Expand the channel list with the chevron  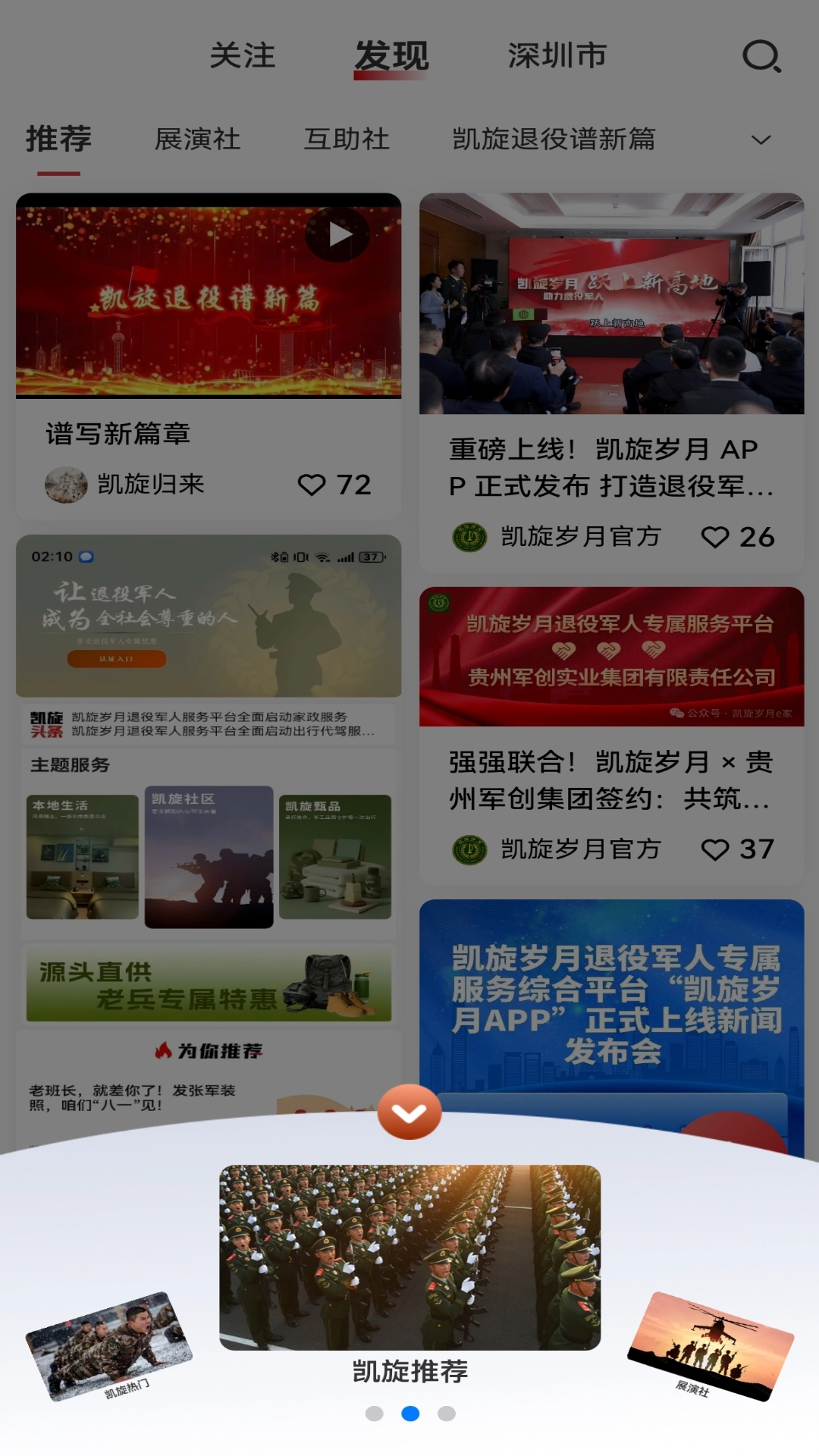point(762,140)
